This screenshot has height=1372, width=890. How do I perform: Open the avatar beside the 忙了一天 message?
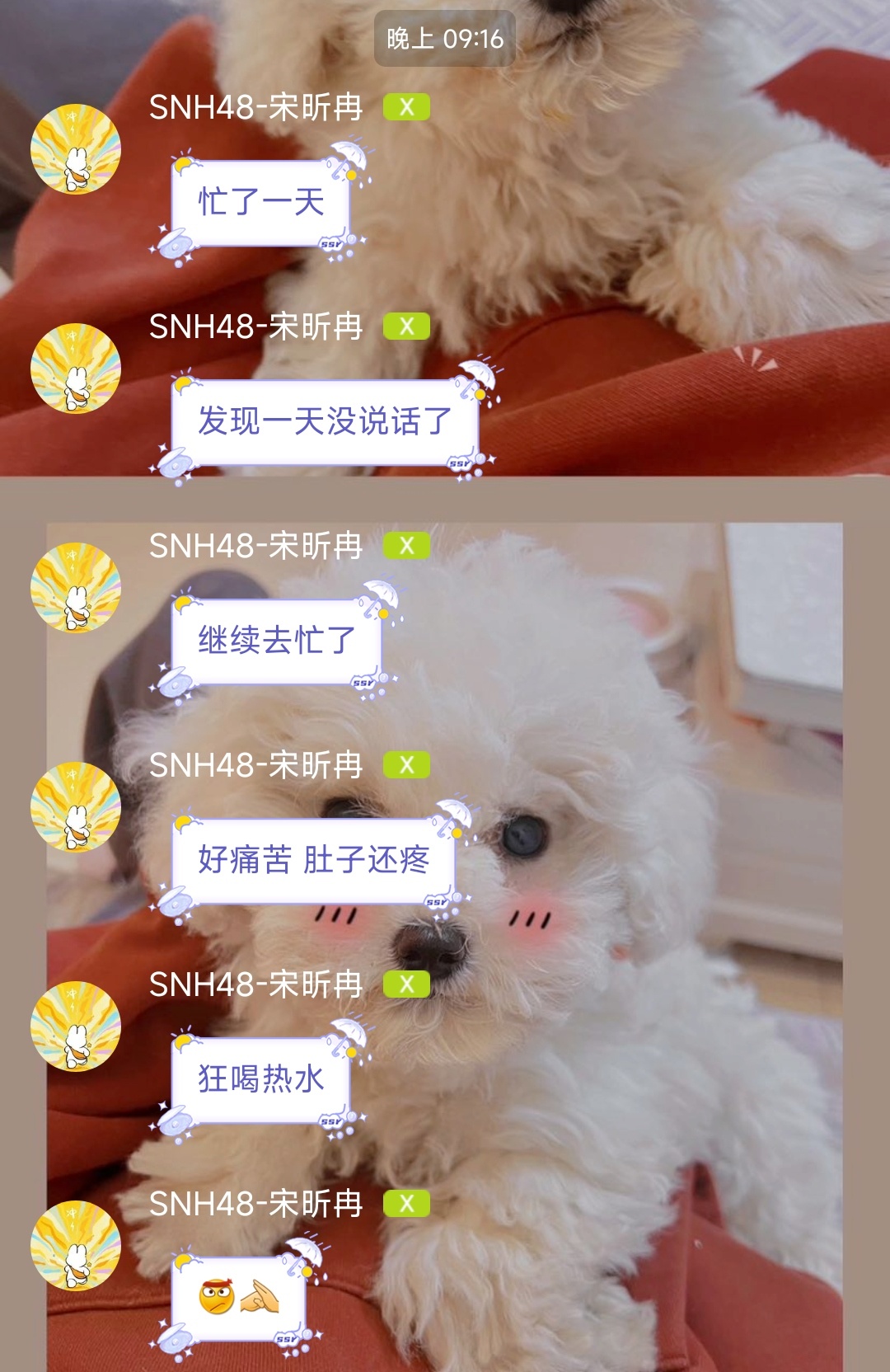click(x=76, y=149)
